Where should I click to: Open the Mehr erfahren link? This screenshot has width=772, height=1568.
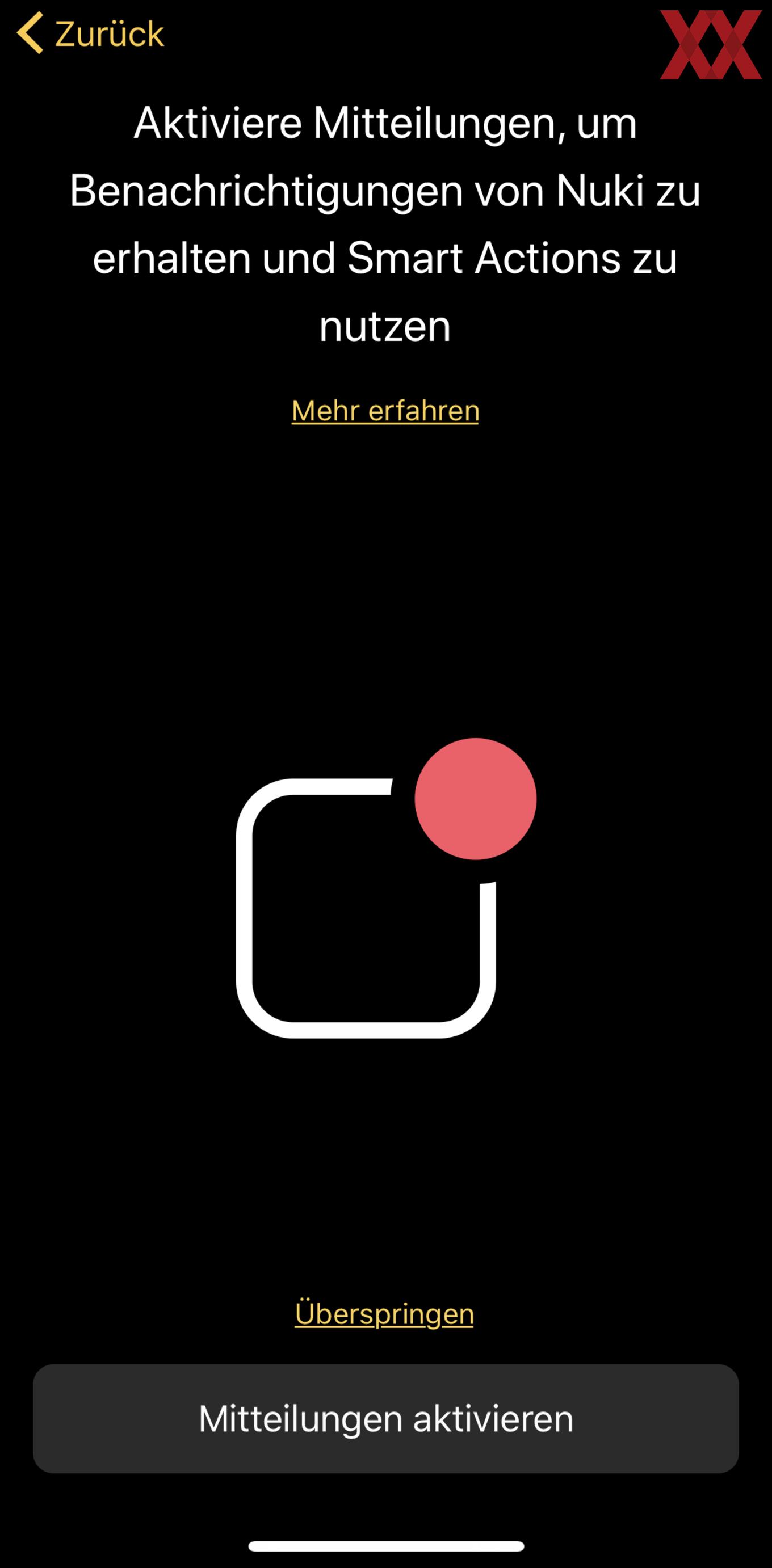point(385,410)
